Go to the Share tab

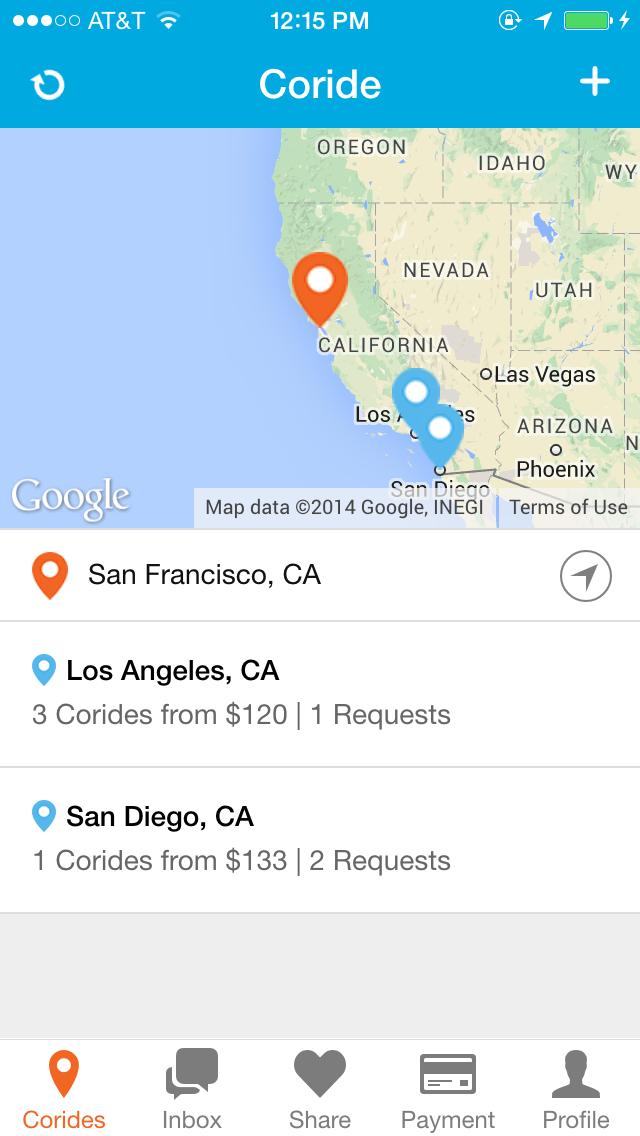tap(320, 1089)
